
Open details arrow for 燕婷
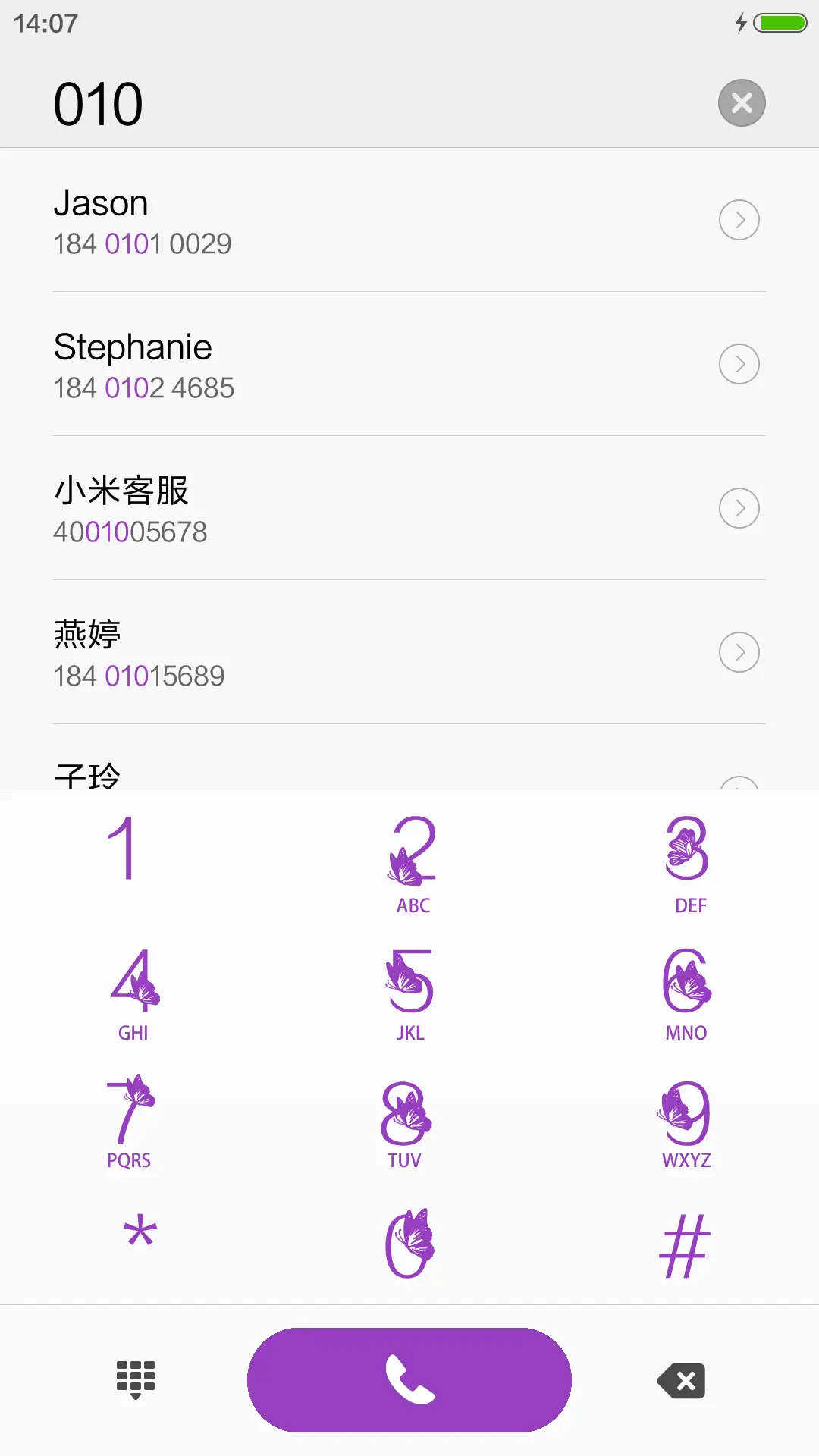coord(739,652)
